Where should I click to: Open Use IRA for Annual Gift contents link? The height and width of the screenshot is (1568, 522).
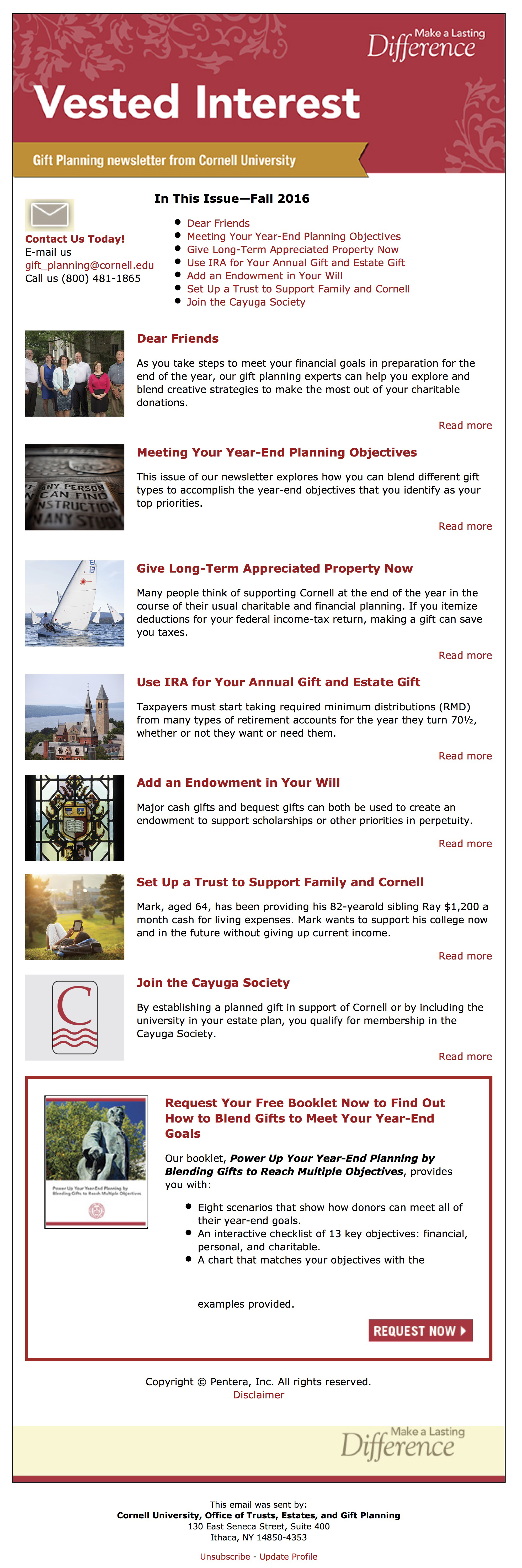point(295,262)
